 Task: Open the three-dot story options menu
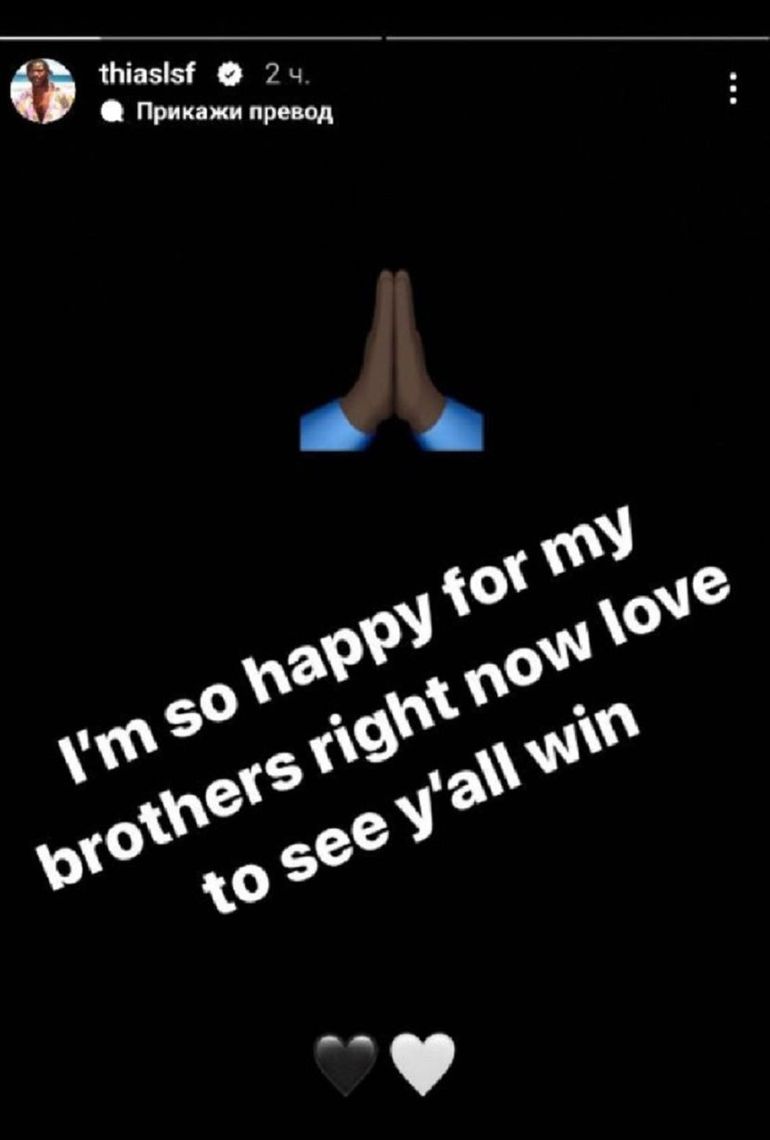(x=733, y=90)
